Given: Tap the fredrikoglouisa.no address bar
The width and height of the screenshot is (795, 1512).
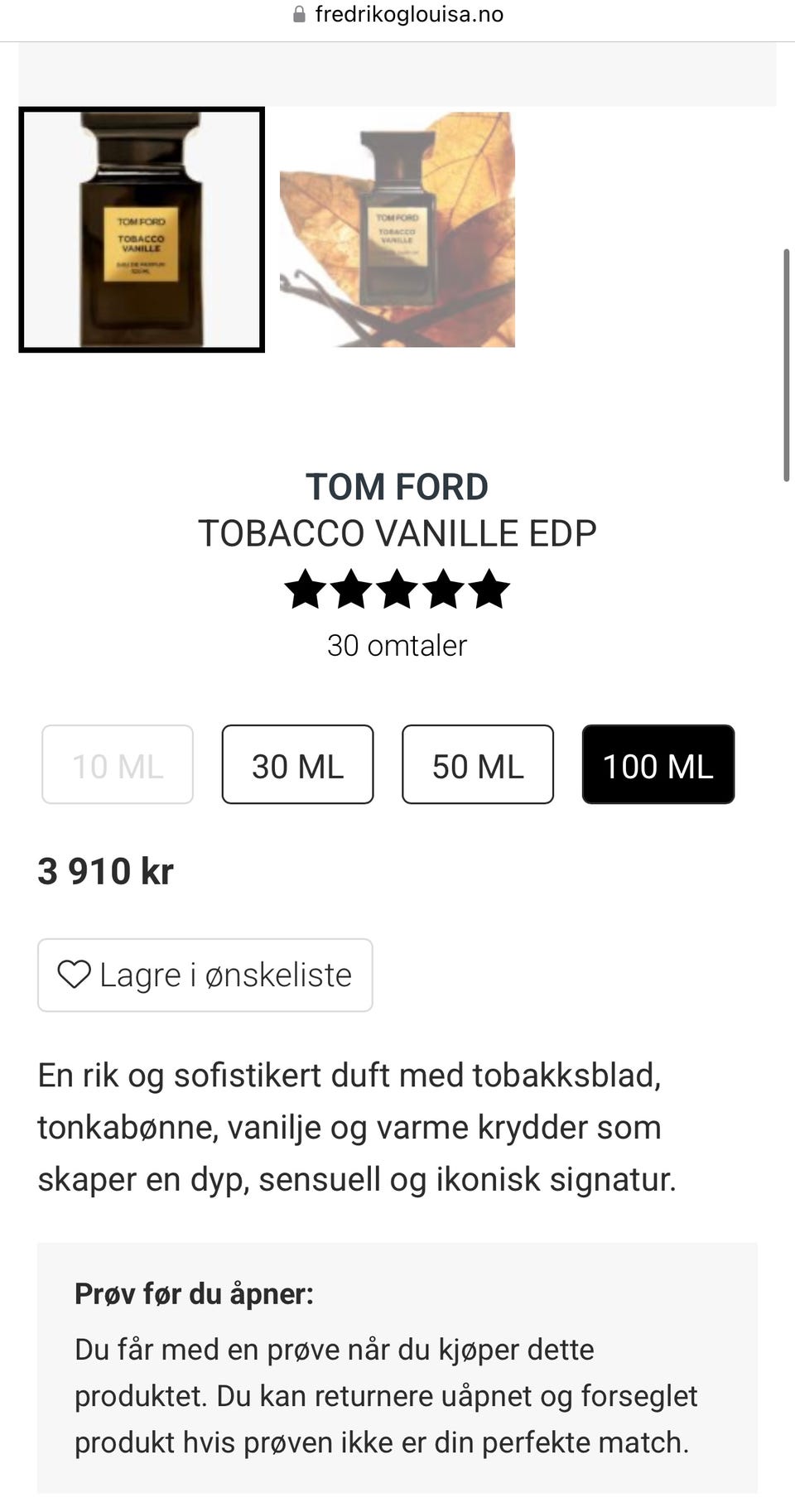Looking at the screenshot, I should point(398,15).
